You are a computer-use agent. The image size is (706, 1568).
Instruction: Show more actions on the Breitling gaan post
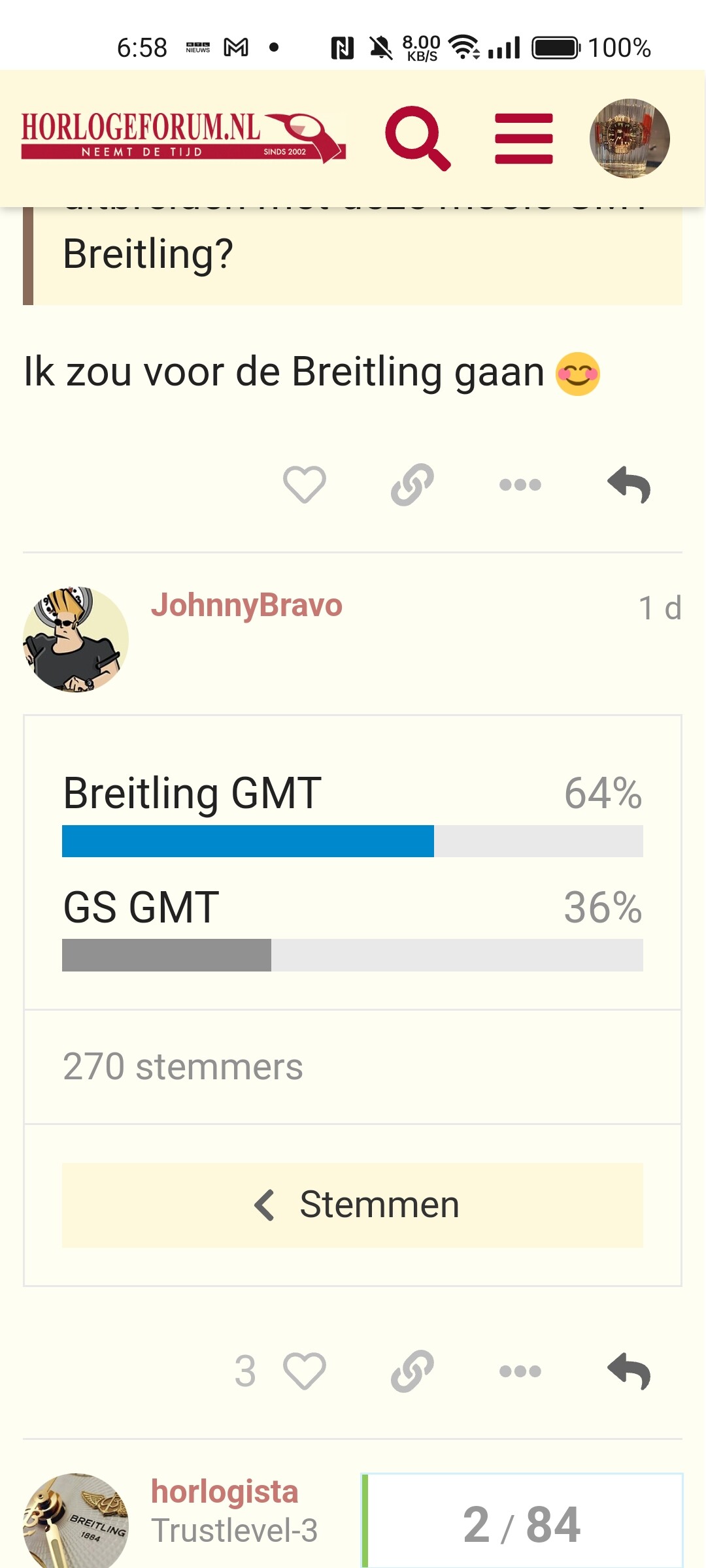pos(520,485)
